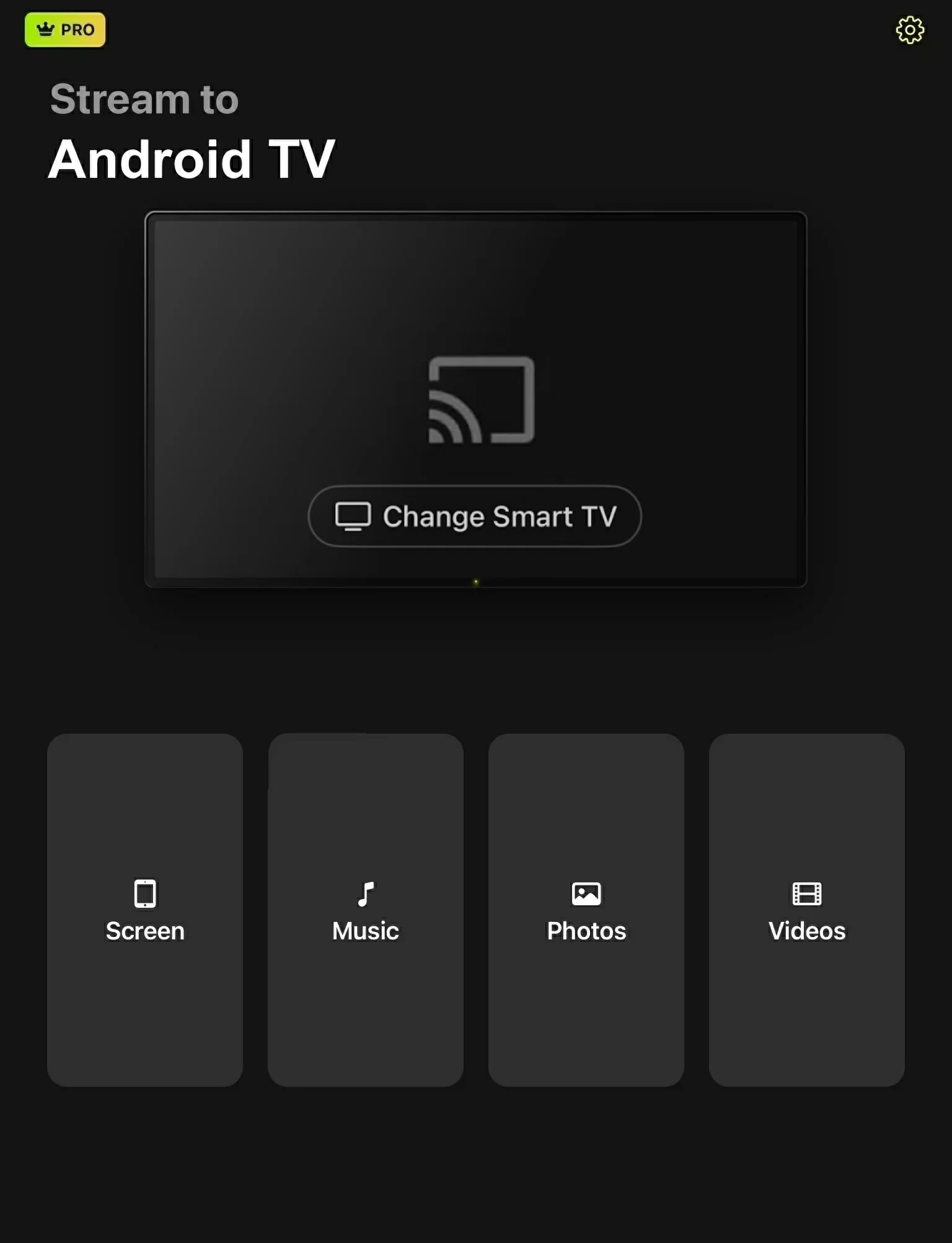
Task: Open Settings with the gear icon
Action: (x=909, y=29)
